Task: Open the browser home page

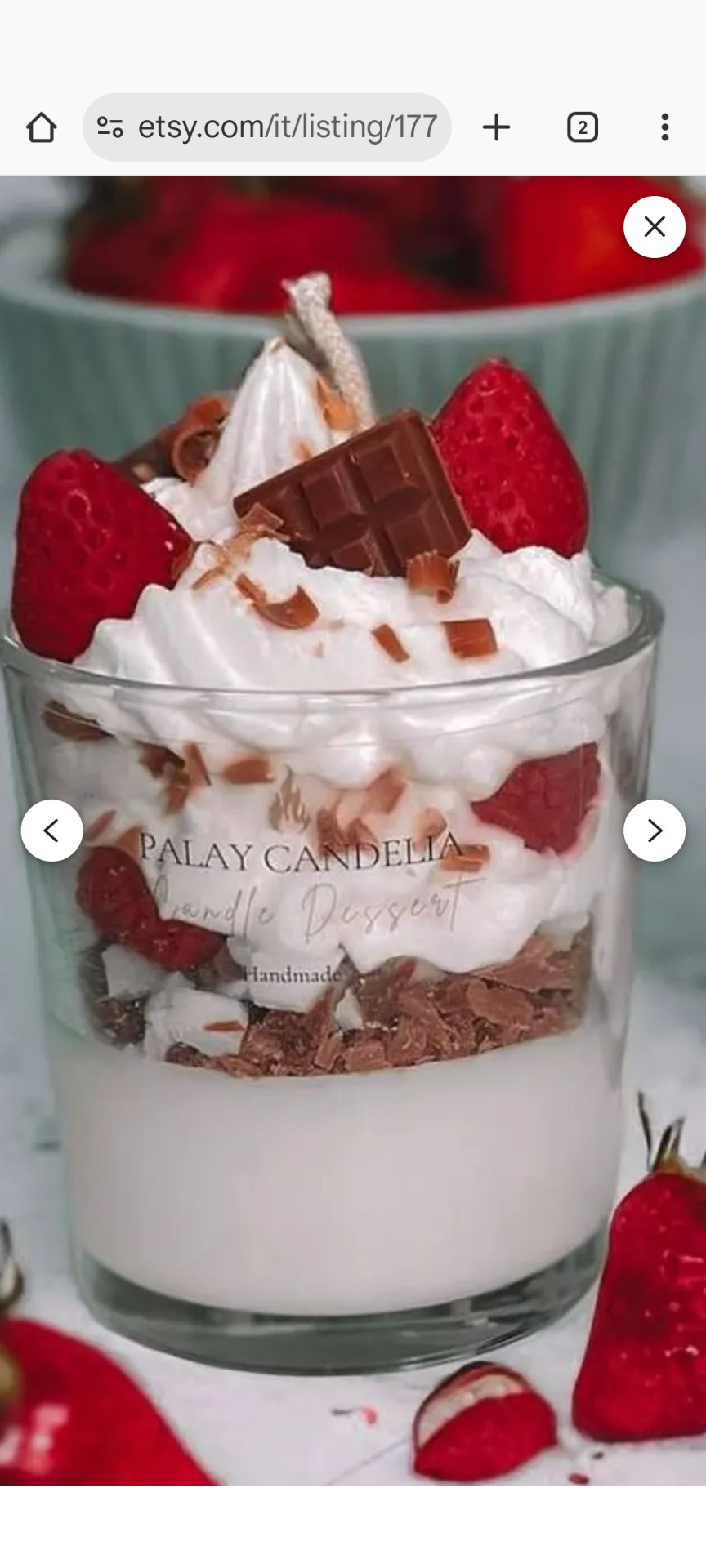Action: click(41, 127)
